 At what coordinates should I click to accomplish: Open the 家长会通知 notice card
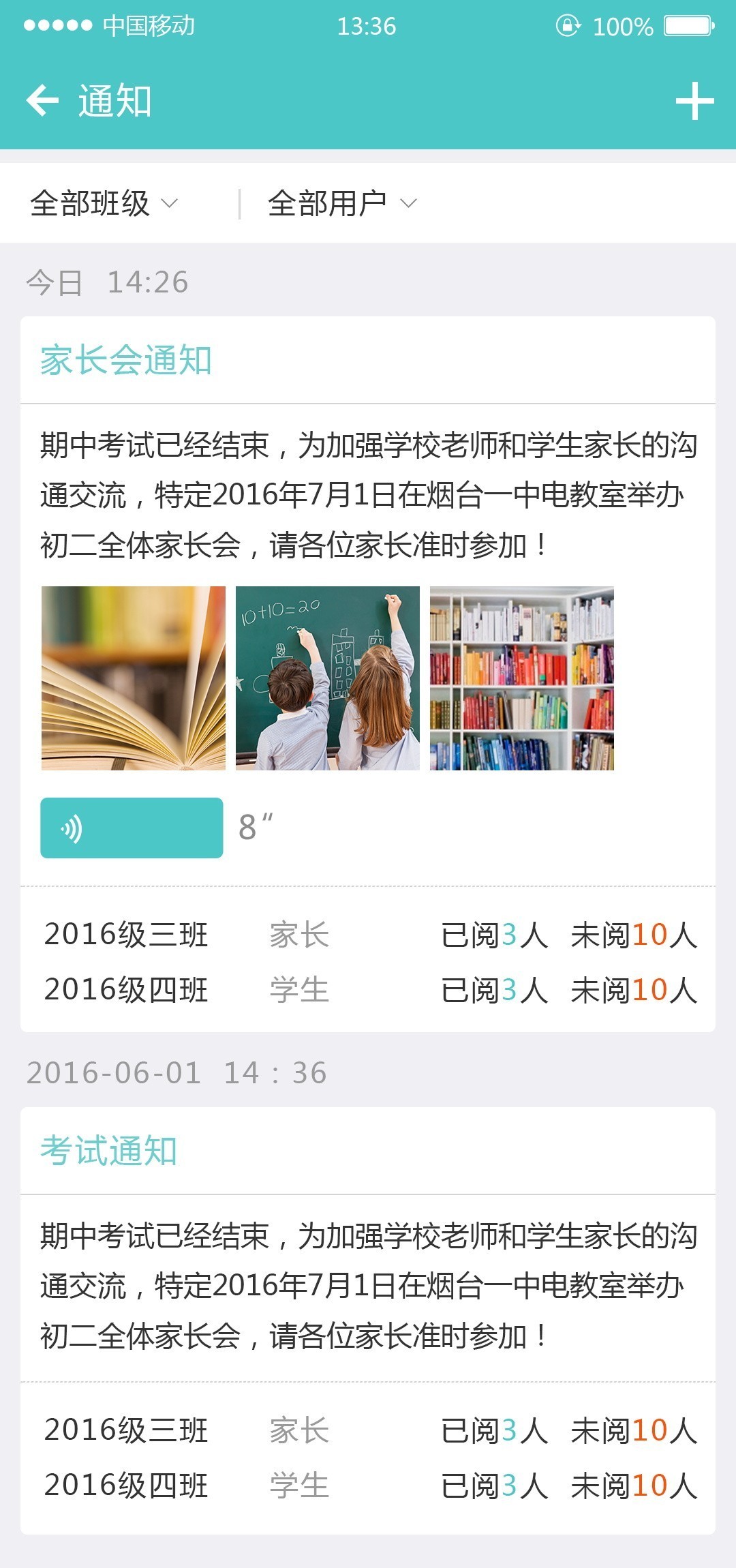pos(126,360)
